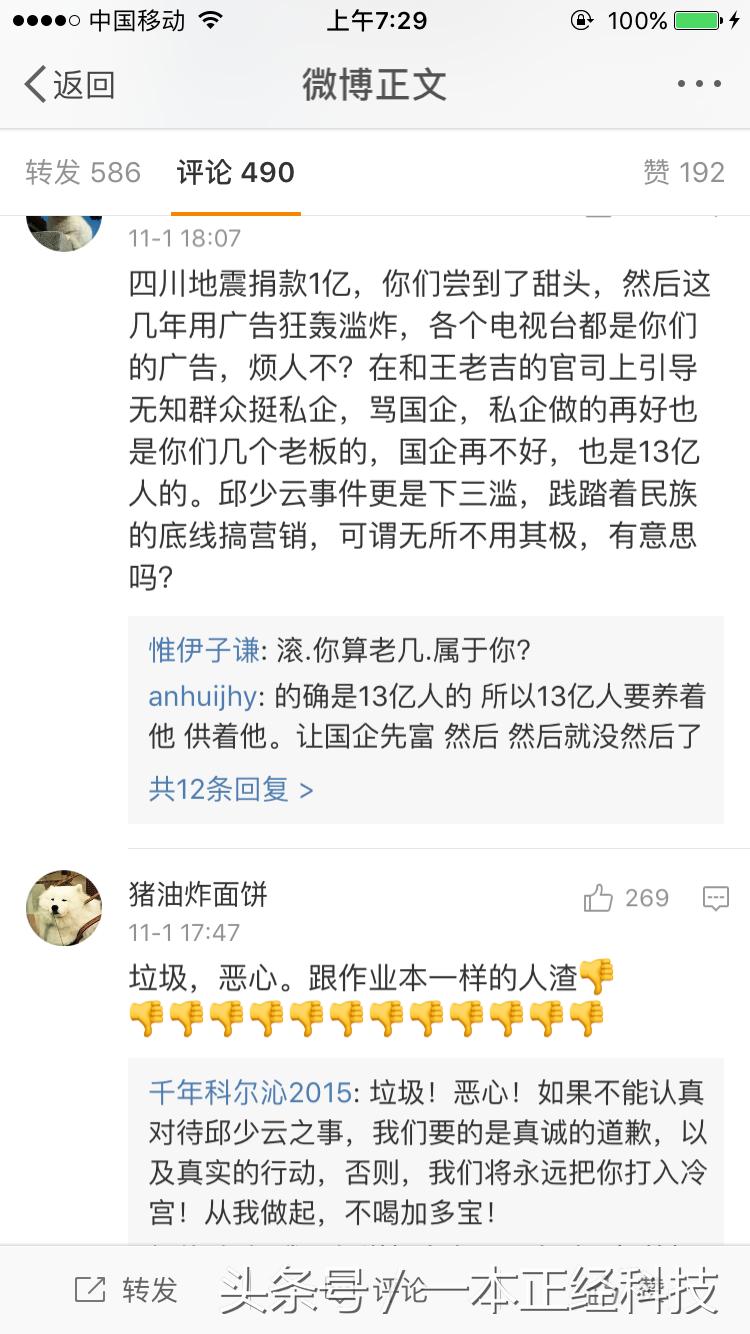This screenshot has height=1334, width=750.
Task: Open the three-dot more options menu
Action: [x=697, y=85]
